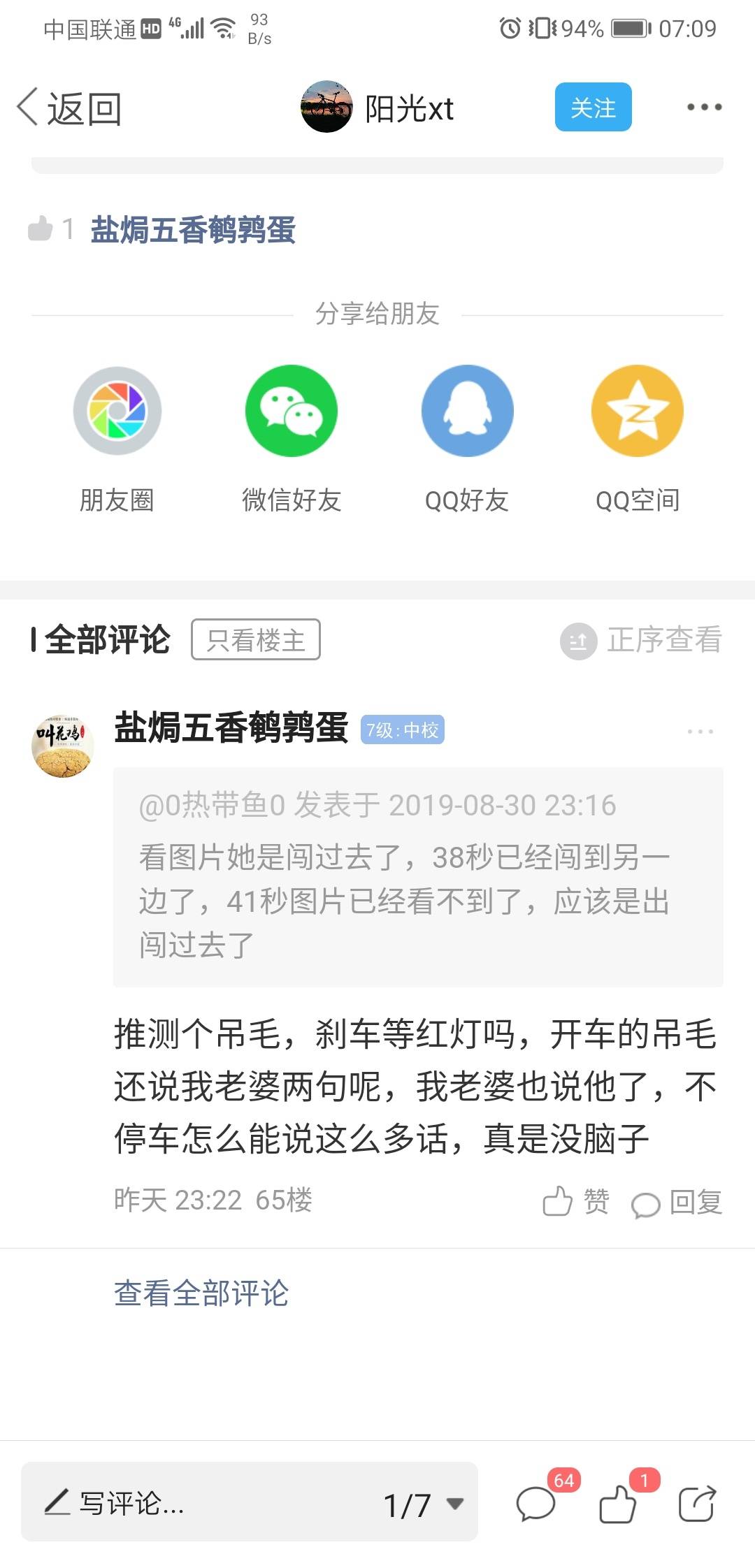Share to QQ好友

click(467, 411)
